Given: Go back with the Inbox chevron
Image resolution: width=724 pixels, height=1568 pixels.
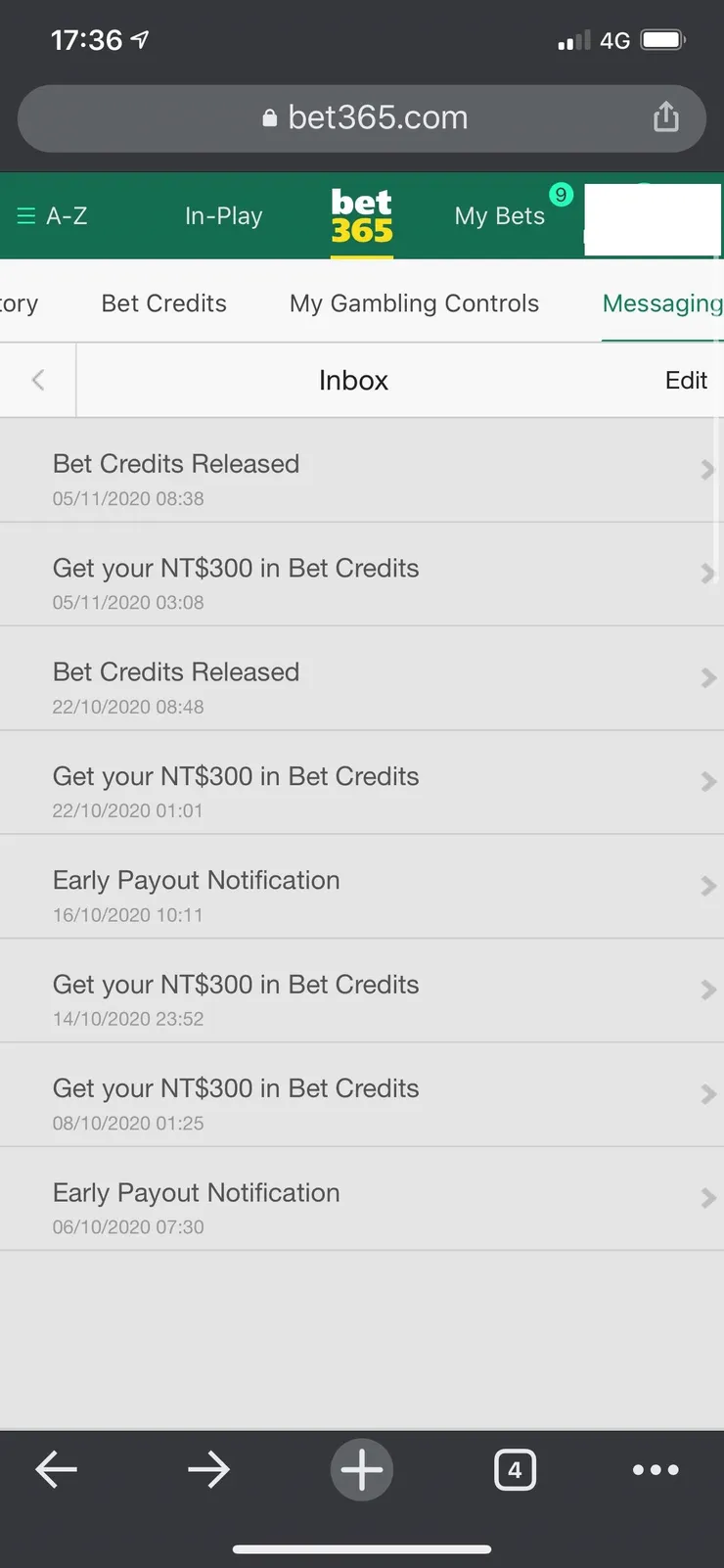Looking at the screenshot, I should pyautogui.click(x=38, y=380).
